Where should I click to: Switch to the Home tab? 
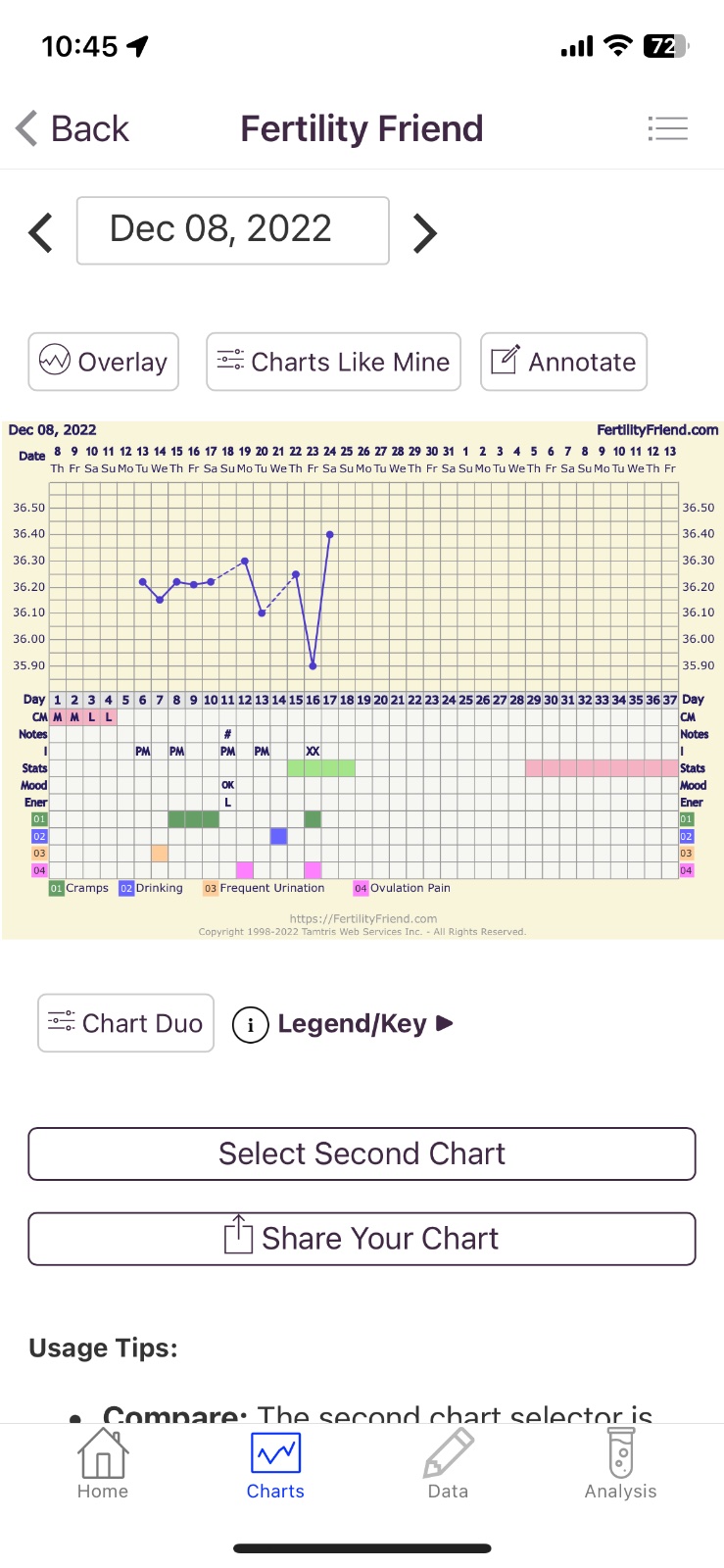[103, 1464]
